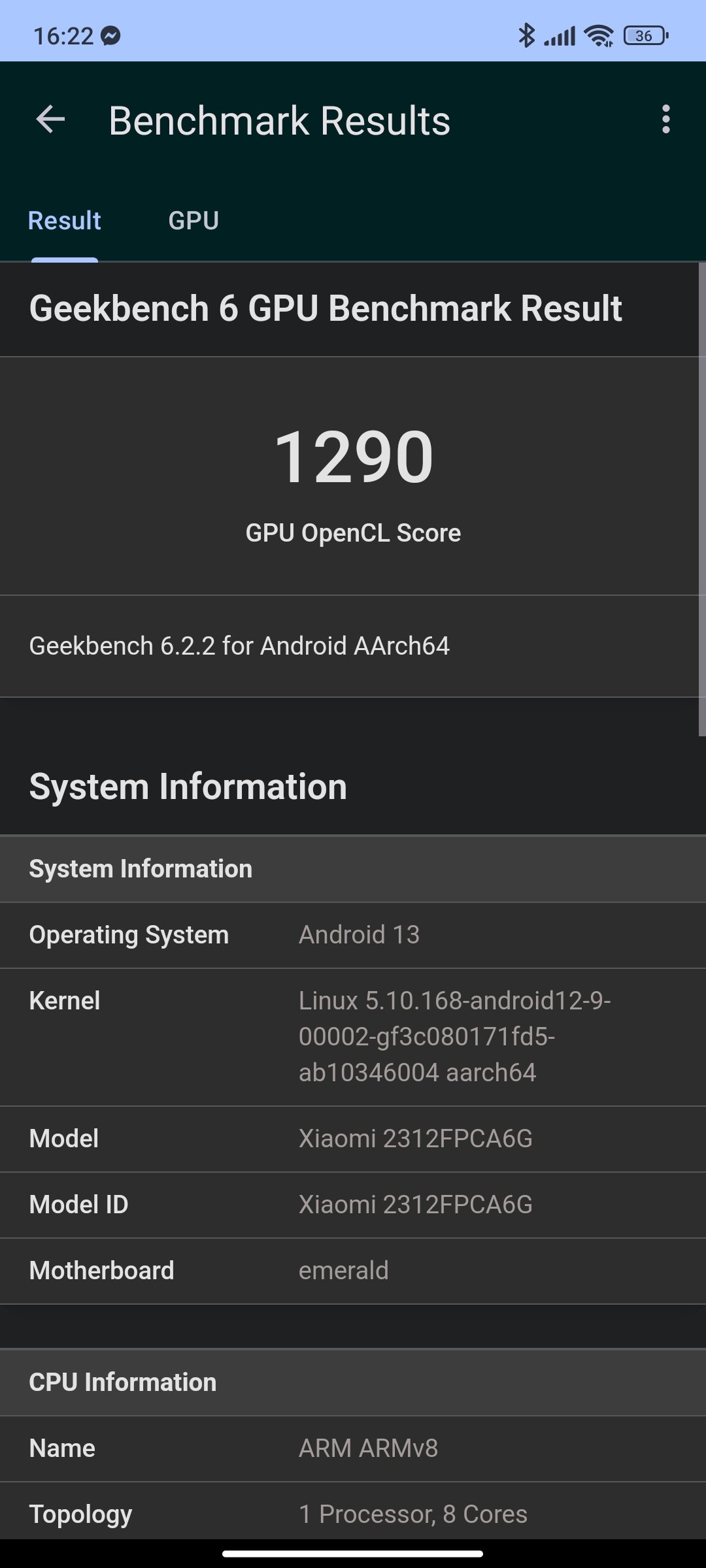Select the Result tab
The image size is (706, 1568).
[x=65, y=221]
